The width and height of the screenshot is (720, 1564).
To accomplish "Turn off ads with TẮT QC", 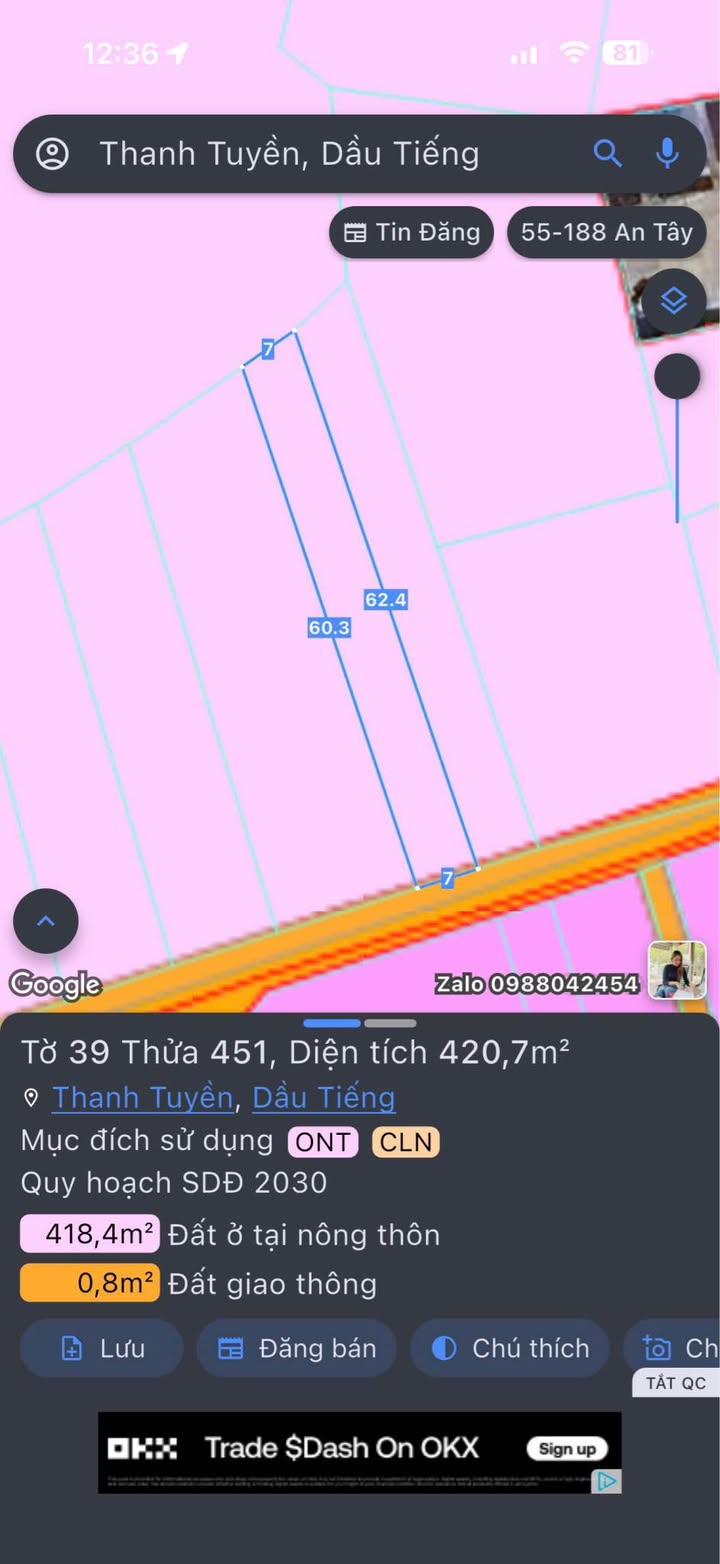I will click(676, 1383).
